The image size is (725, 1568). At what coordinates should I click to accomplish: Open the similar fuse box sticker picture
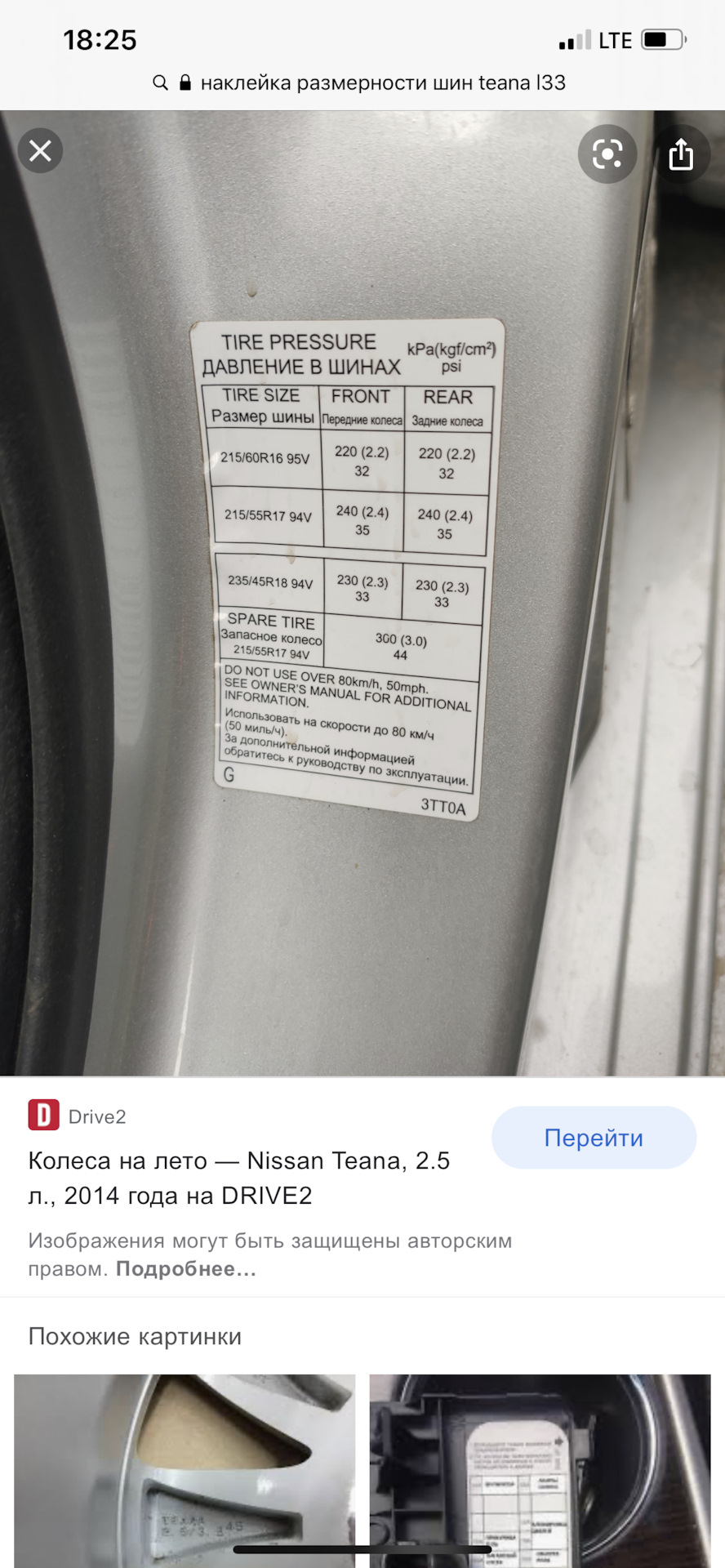[540, 1468]
